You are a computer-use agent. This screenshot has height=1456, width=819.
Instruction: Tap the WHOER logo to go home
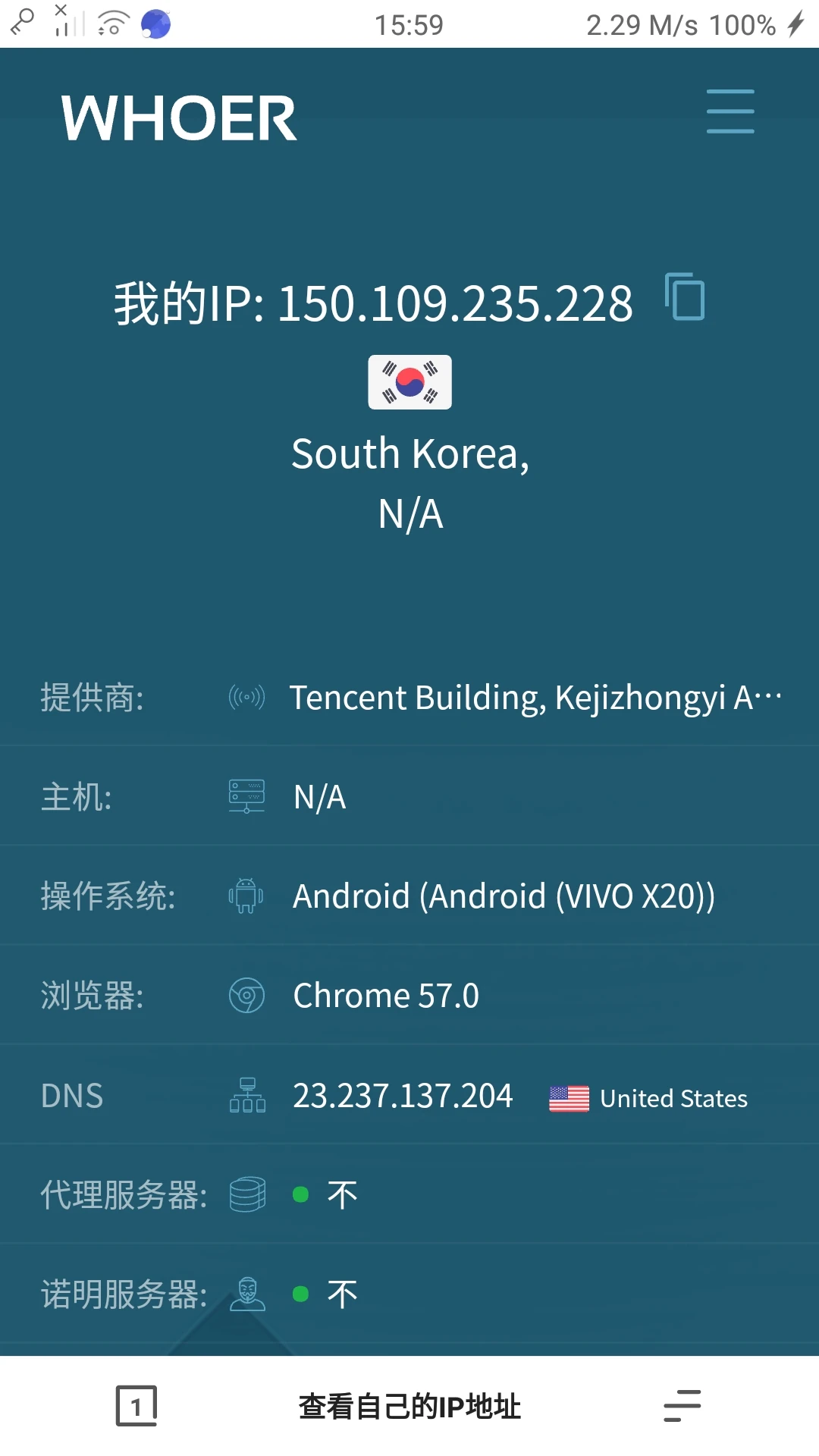coord(179,118)
